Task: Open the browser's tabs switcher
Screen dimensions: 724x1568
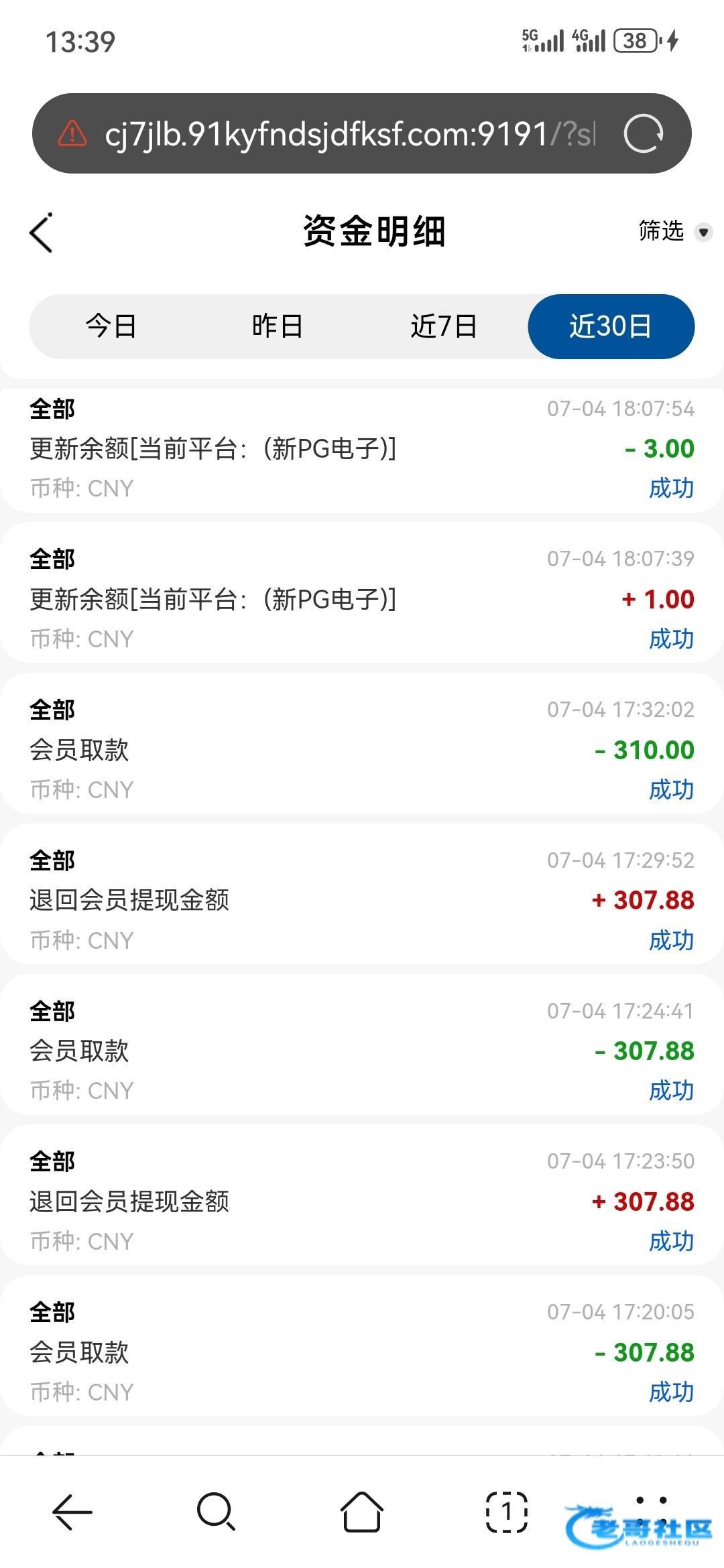Action: (x=506, y=1512)
